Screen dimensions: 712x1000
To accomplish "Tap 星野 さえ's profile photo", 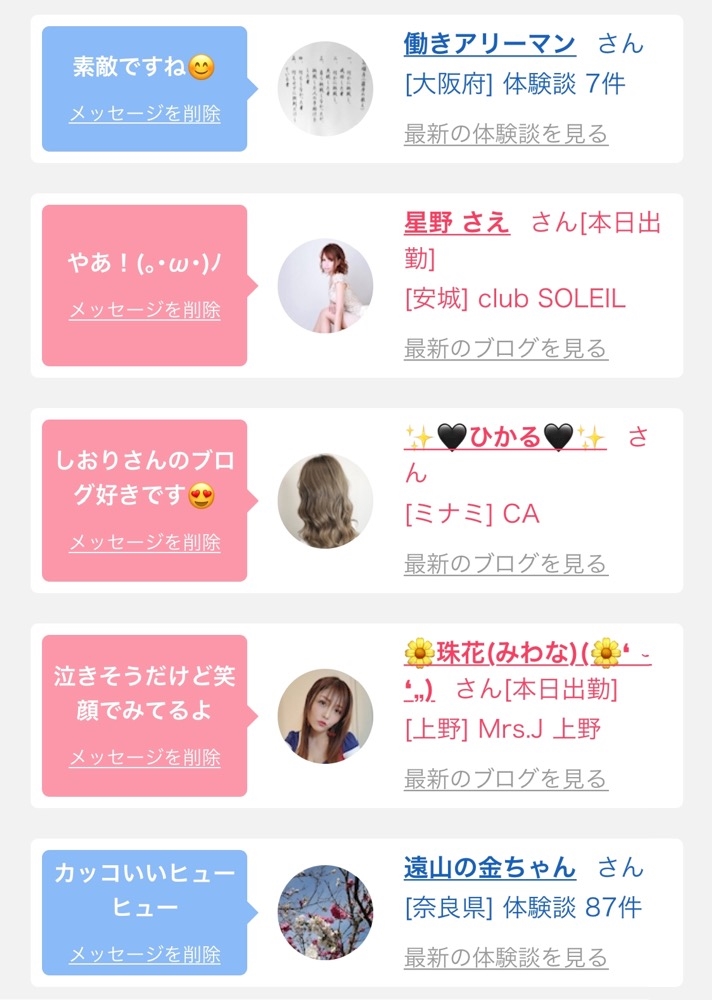I will 325,286.
